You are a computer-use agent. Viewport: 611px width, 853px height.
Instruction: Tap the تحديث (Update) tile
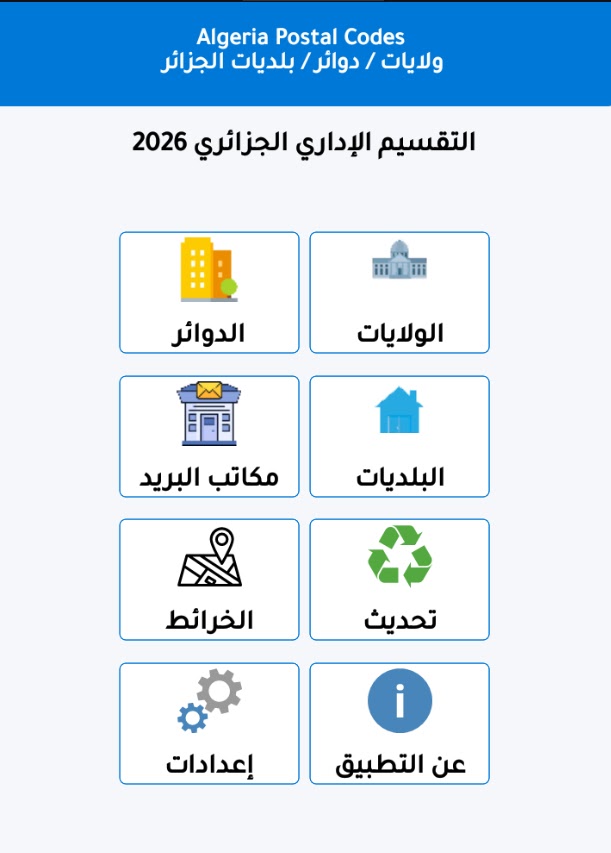[399, 579]
